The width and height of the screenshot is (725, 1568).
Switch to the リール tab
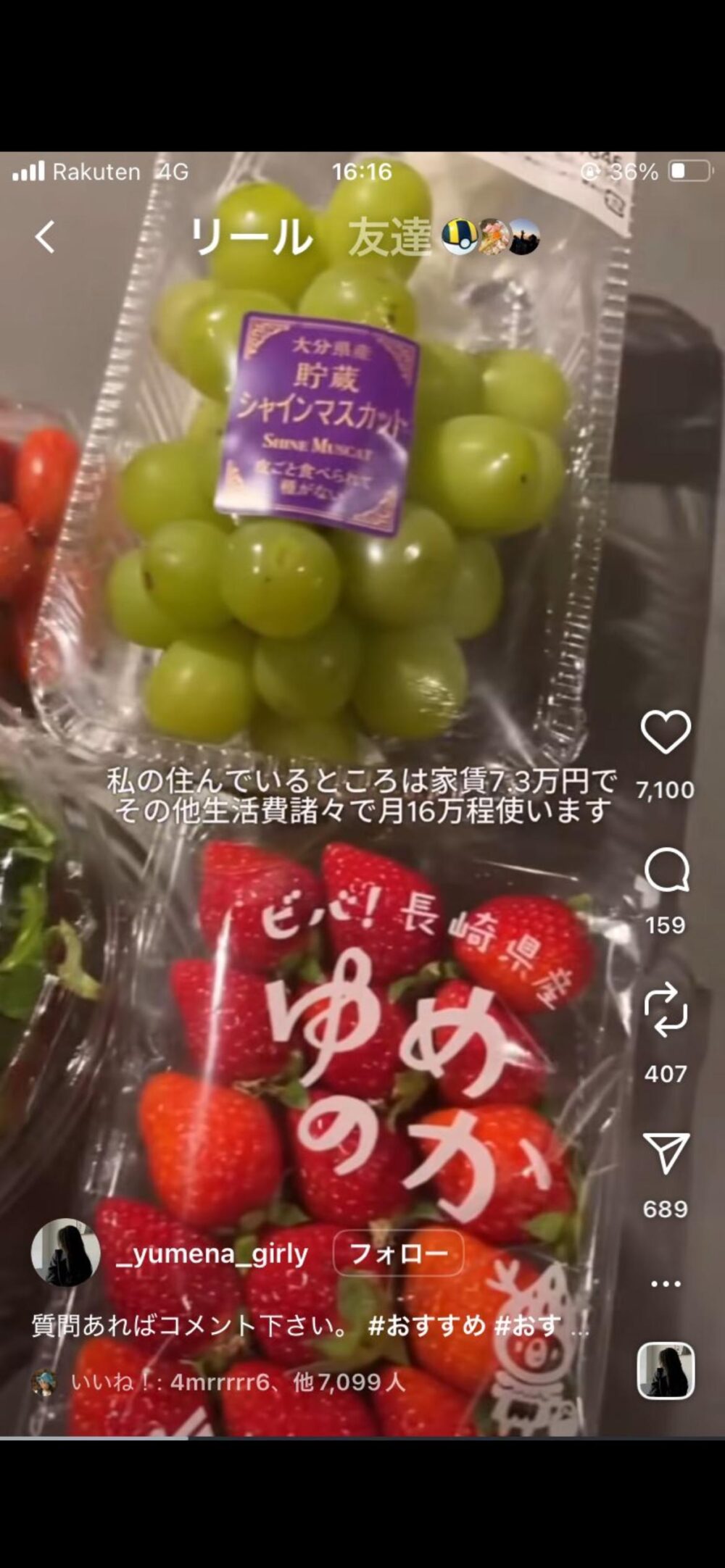252,238
